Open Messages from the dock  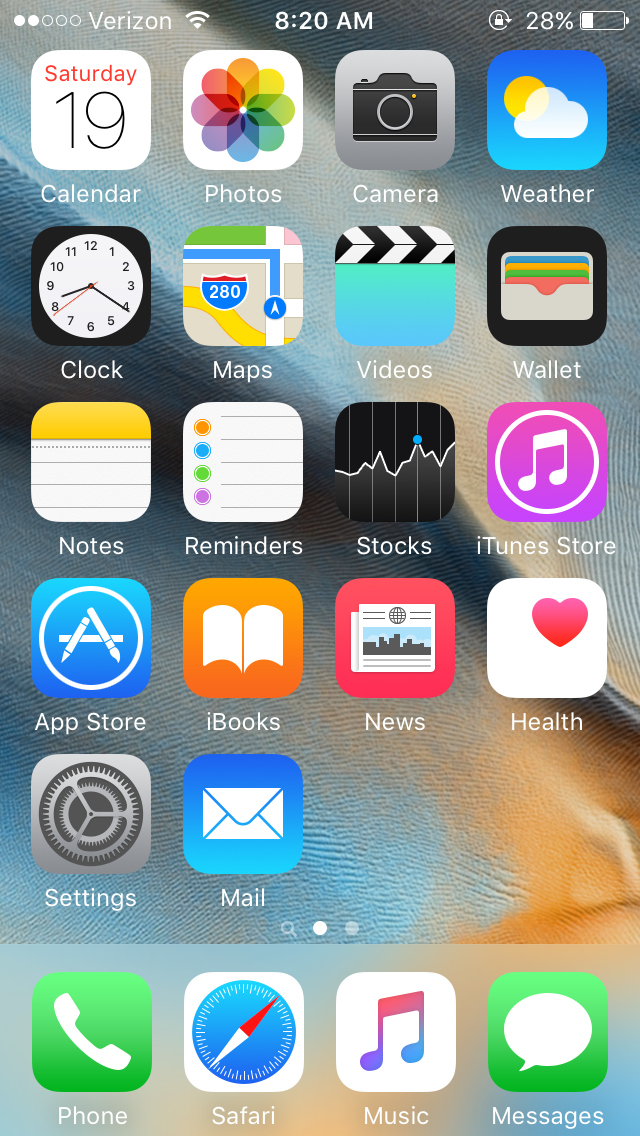(x=547, y=1032)
